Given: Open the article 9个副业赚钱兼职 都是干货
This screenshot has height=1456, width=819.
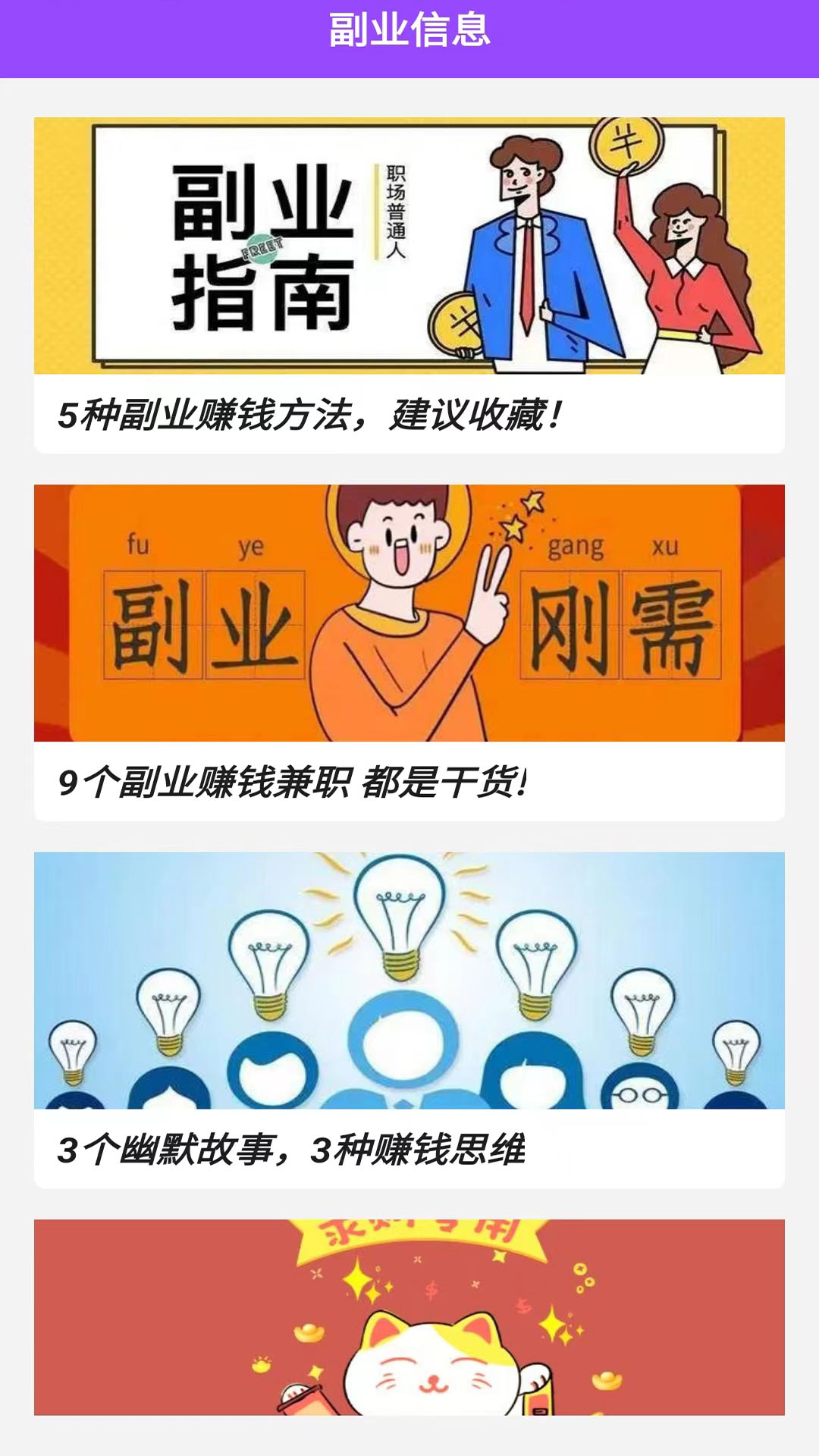Looking at the screenshot, I should pos(409,652).
